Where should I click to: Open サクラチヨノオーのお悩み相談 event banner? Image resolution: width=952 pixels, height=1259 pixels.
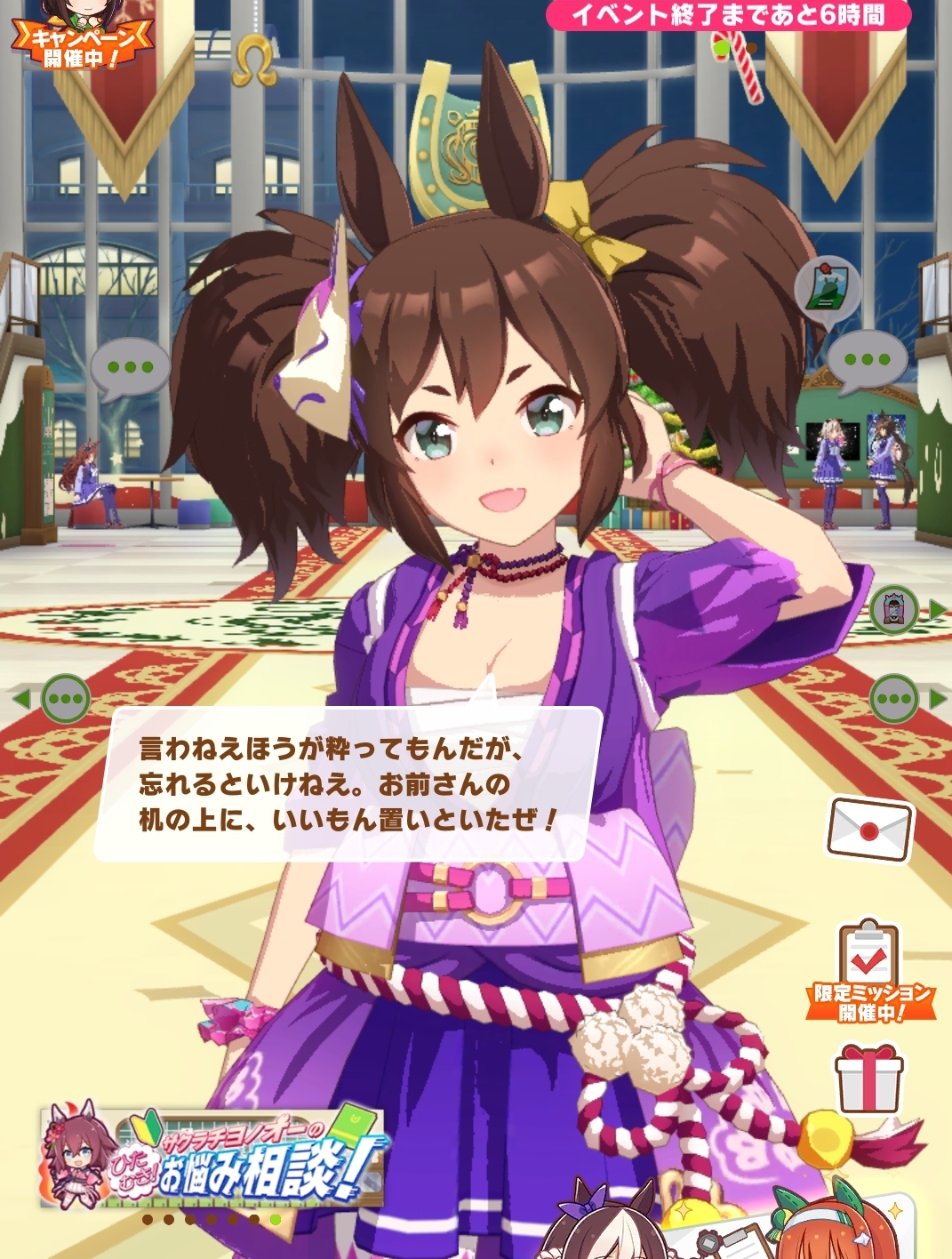(x=213, y=1158)
